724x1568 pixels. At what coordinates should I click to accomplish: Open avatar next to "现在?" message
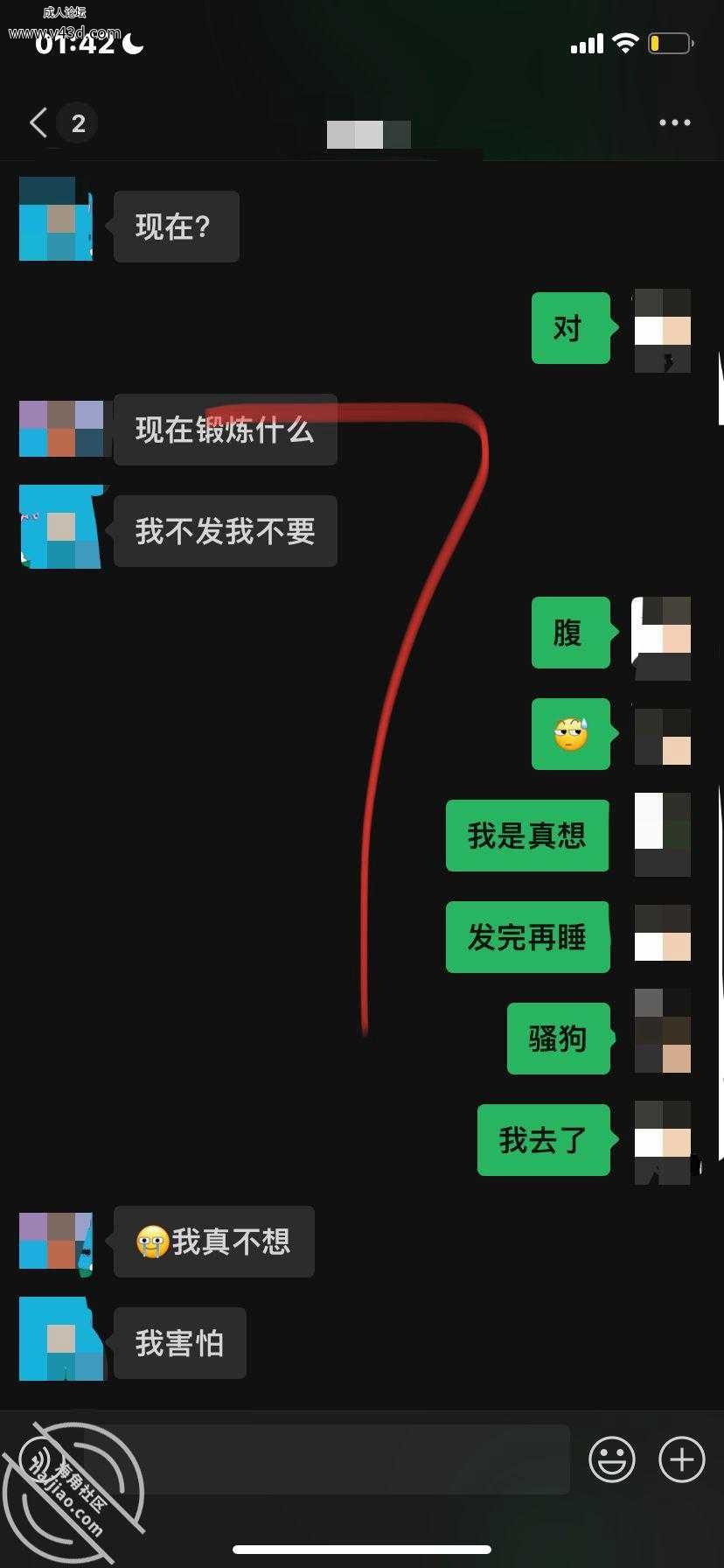(56, 220)
